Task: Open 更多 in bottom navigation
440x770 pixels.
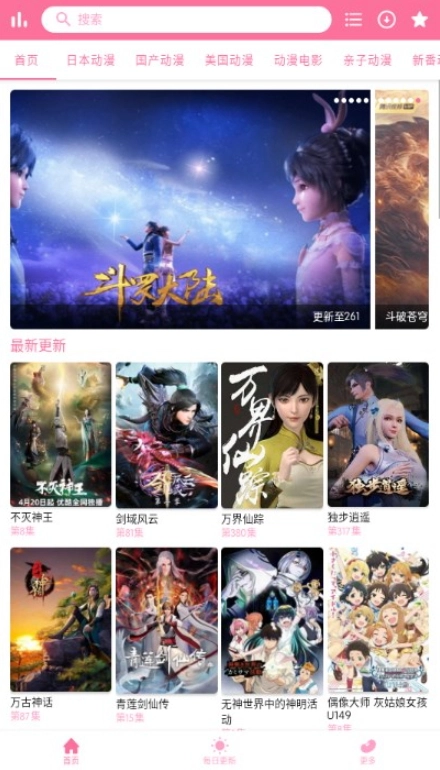Action: (x=367, y=751)
